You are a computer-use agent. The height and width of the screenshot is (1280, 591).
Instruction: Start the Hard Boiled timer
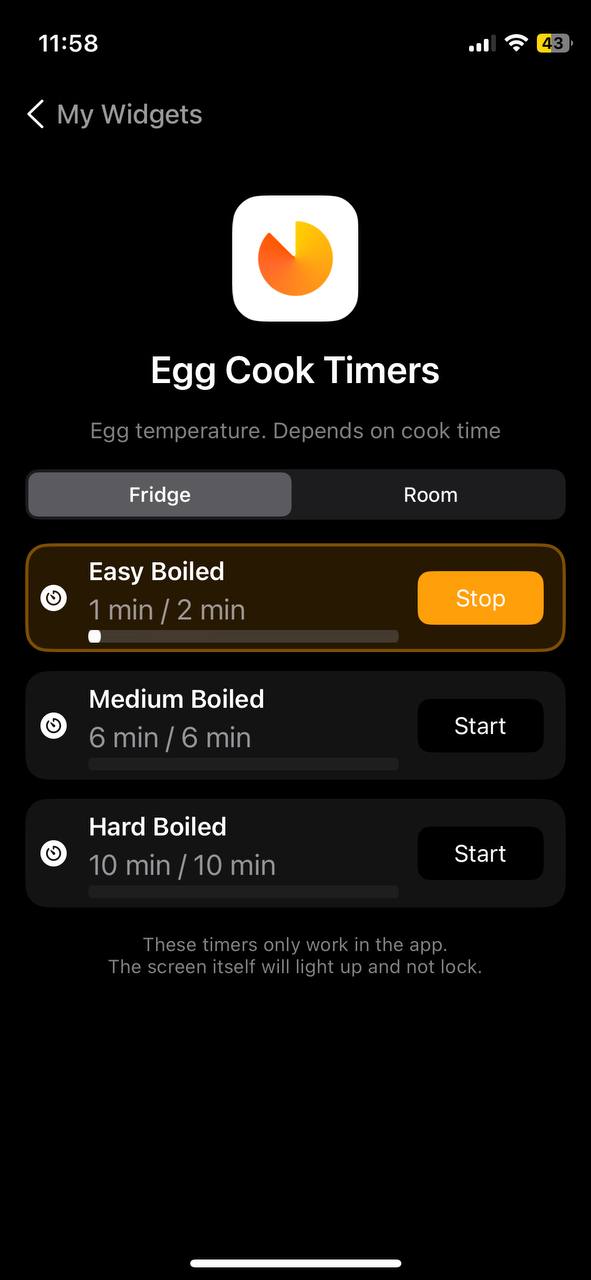coord(480,854)
